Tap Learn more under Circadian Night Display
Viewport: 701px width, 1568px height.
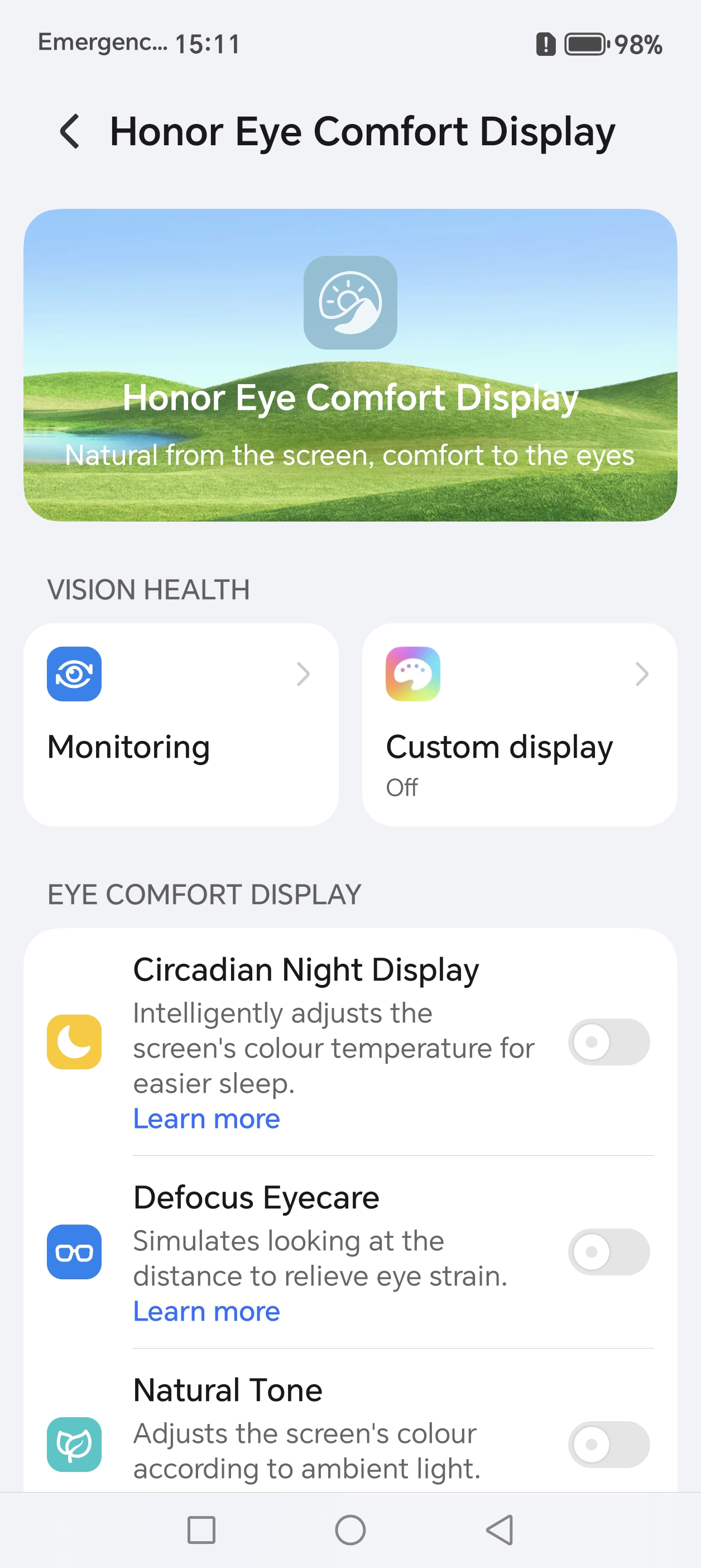pos(207,1119)
